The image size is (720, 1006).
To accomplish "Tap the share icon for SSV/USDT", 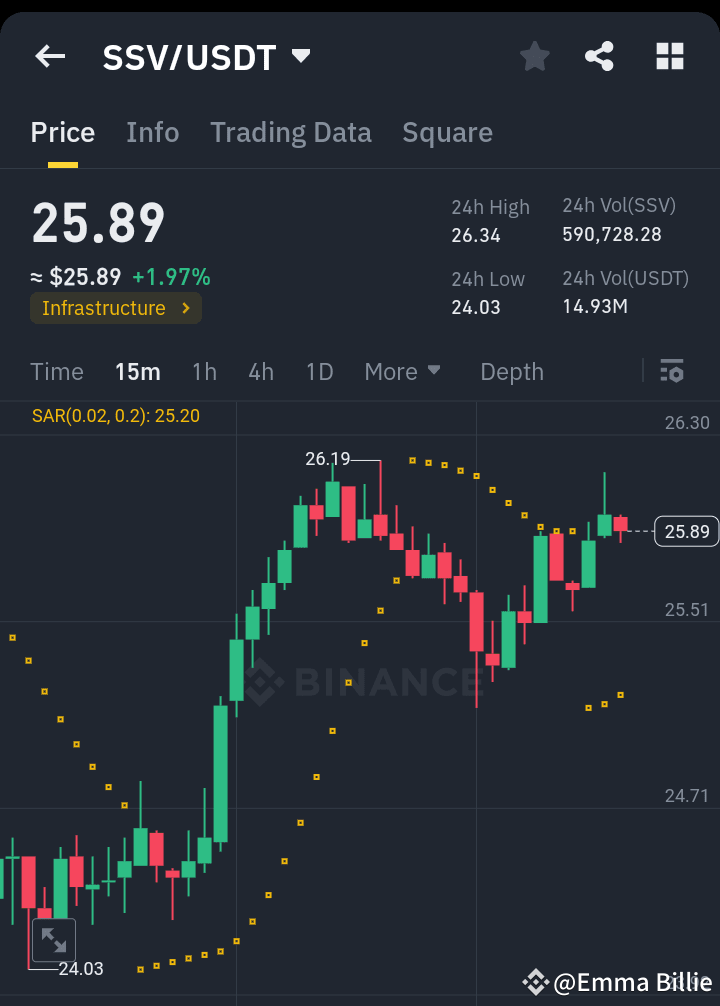I will point(599,56).
